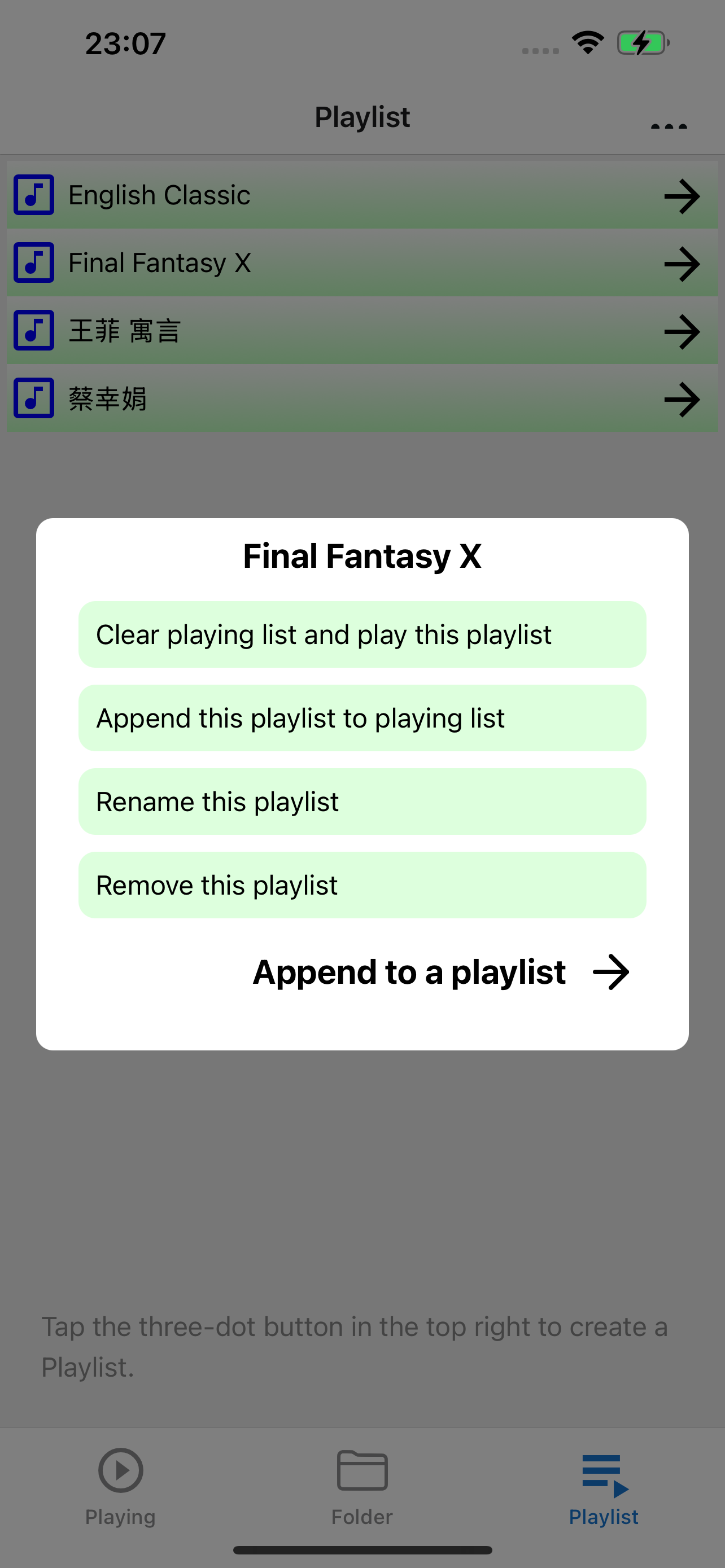This screenshot has height=1568, width=725.
Task: Click the music note icon beside 王菲 寓言
Action: [x=34, y=331]
